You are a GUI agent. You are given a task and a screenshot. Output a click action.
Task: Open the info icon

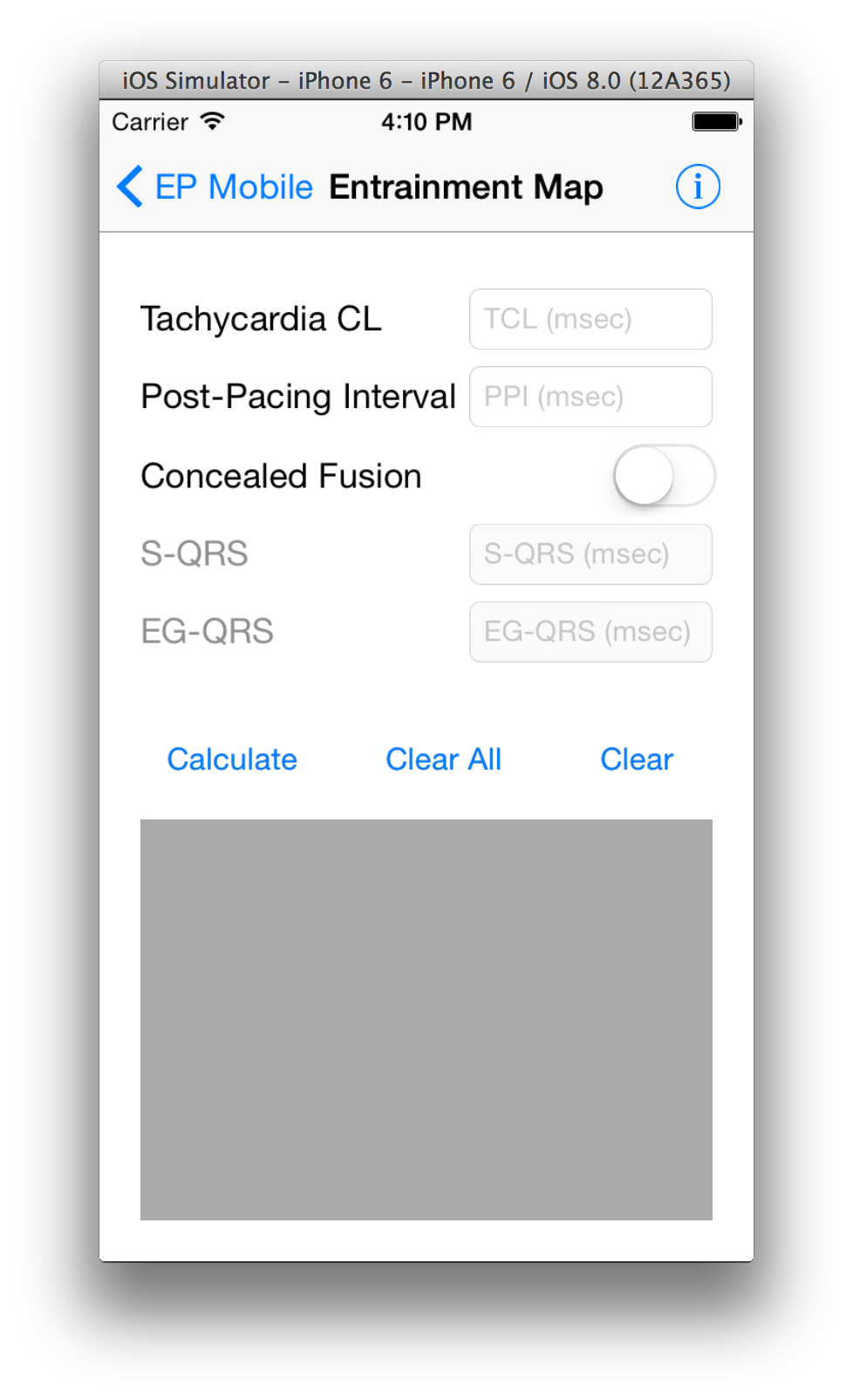(698, 187)
